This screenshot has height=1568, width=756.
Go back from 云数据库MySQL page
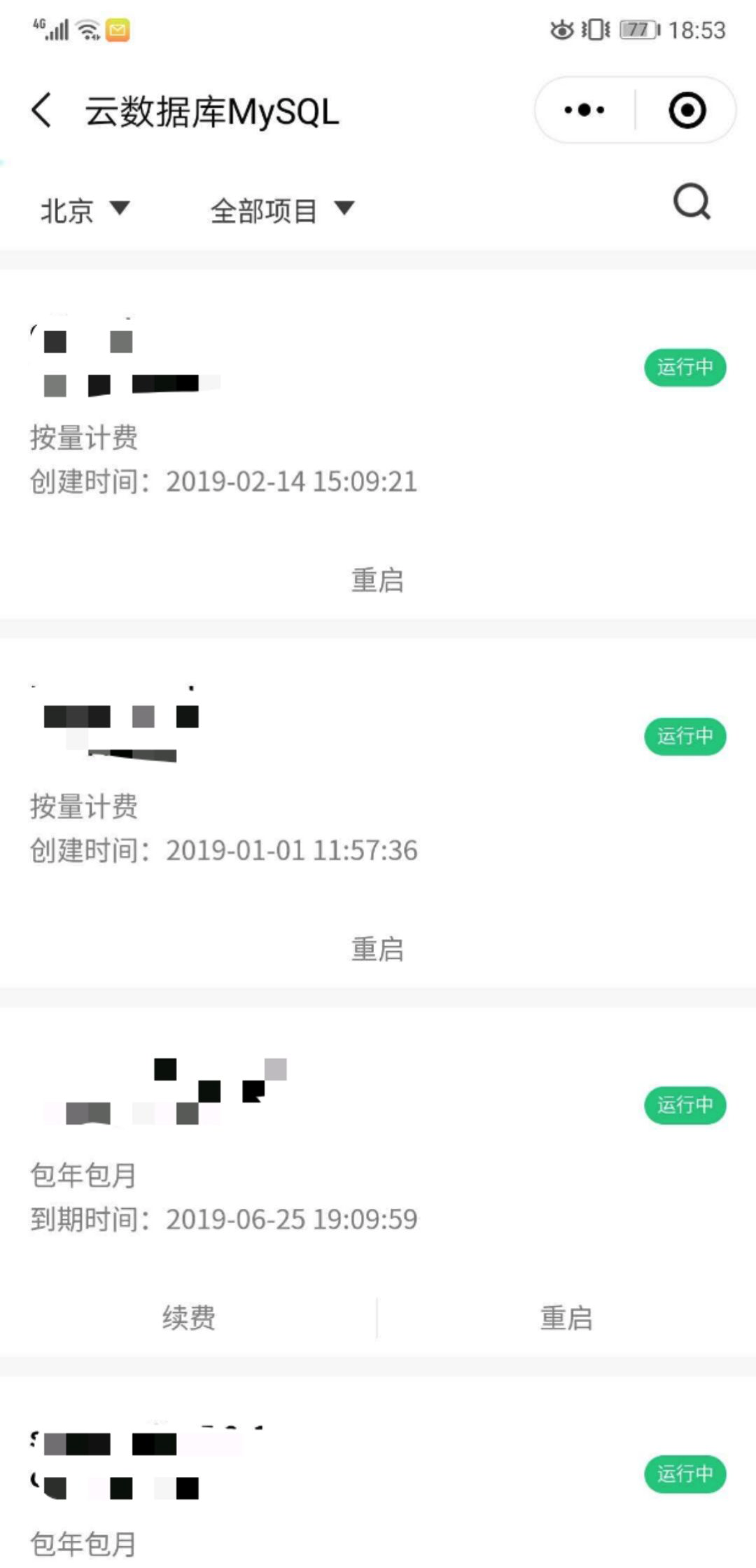[42, 111]
